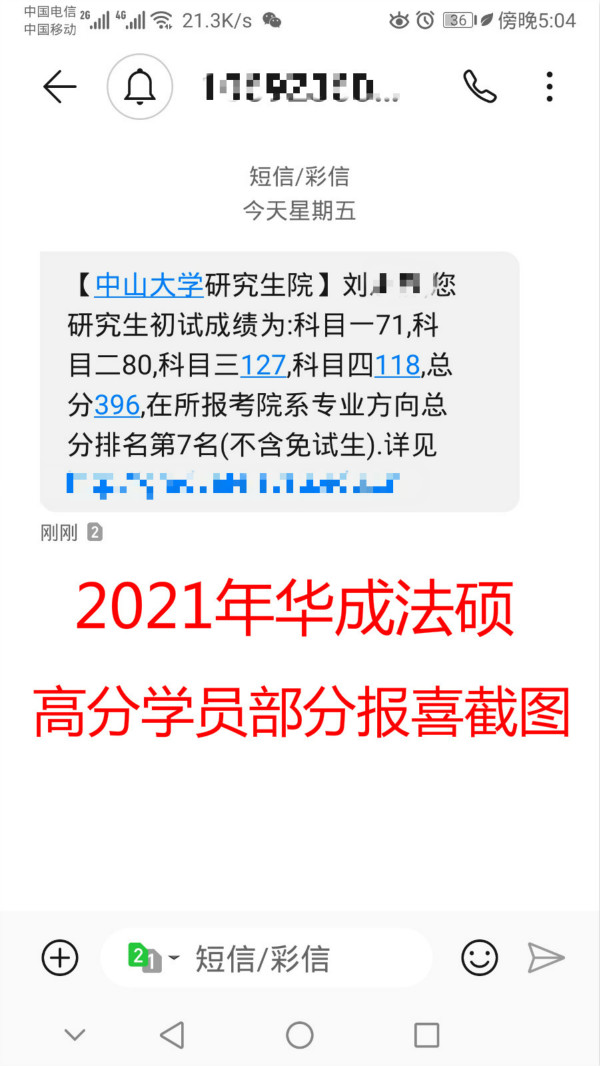Viewport: 600px width, 1066px height.
Task: Open the bell contact avatar
Action: point(139,87)
